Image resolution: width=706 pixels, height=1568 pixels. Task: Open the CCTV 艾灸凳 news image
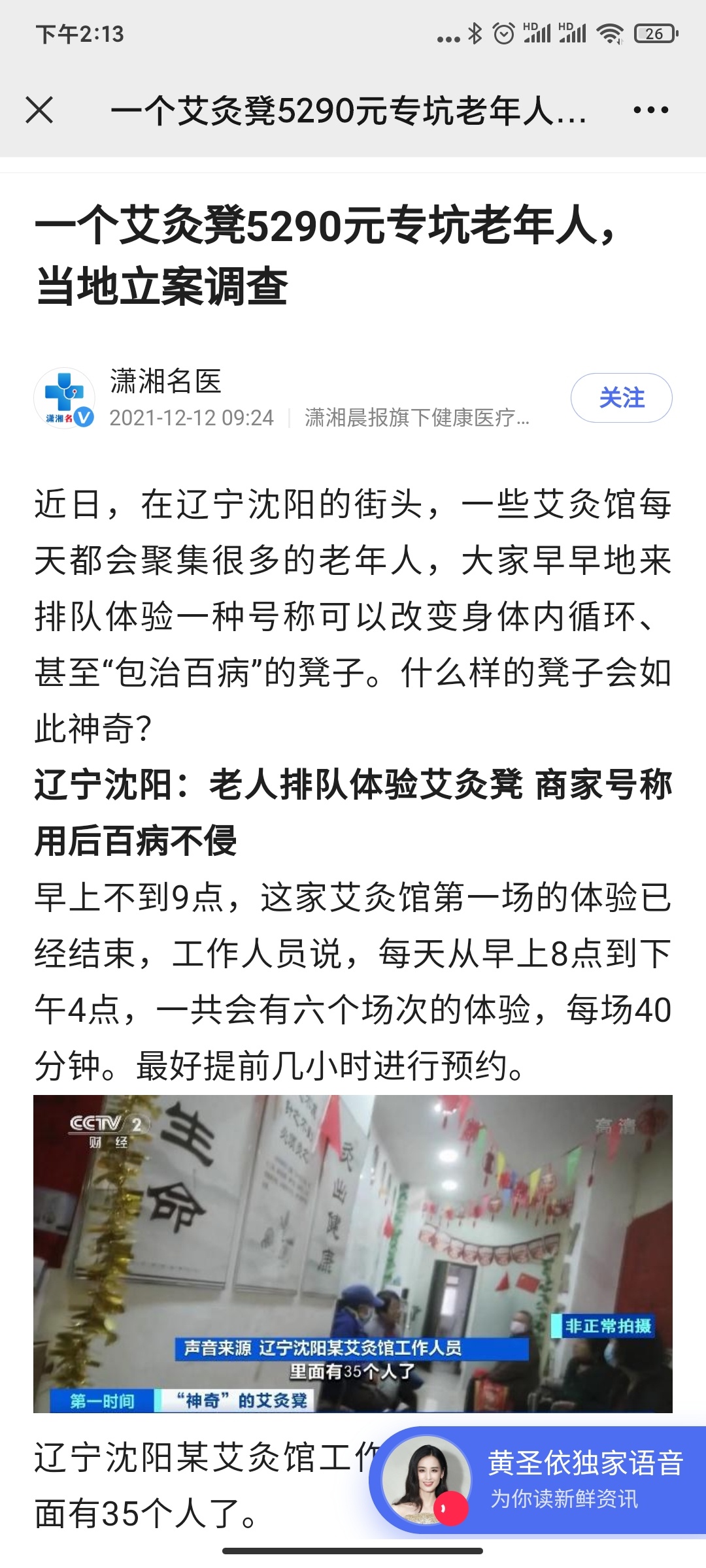click(x=353, y=1253)
